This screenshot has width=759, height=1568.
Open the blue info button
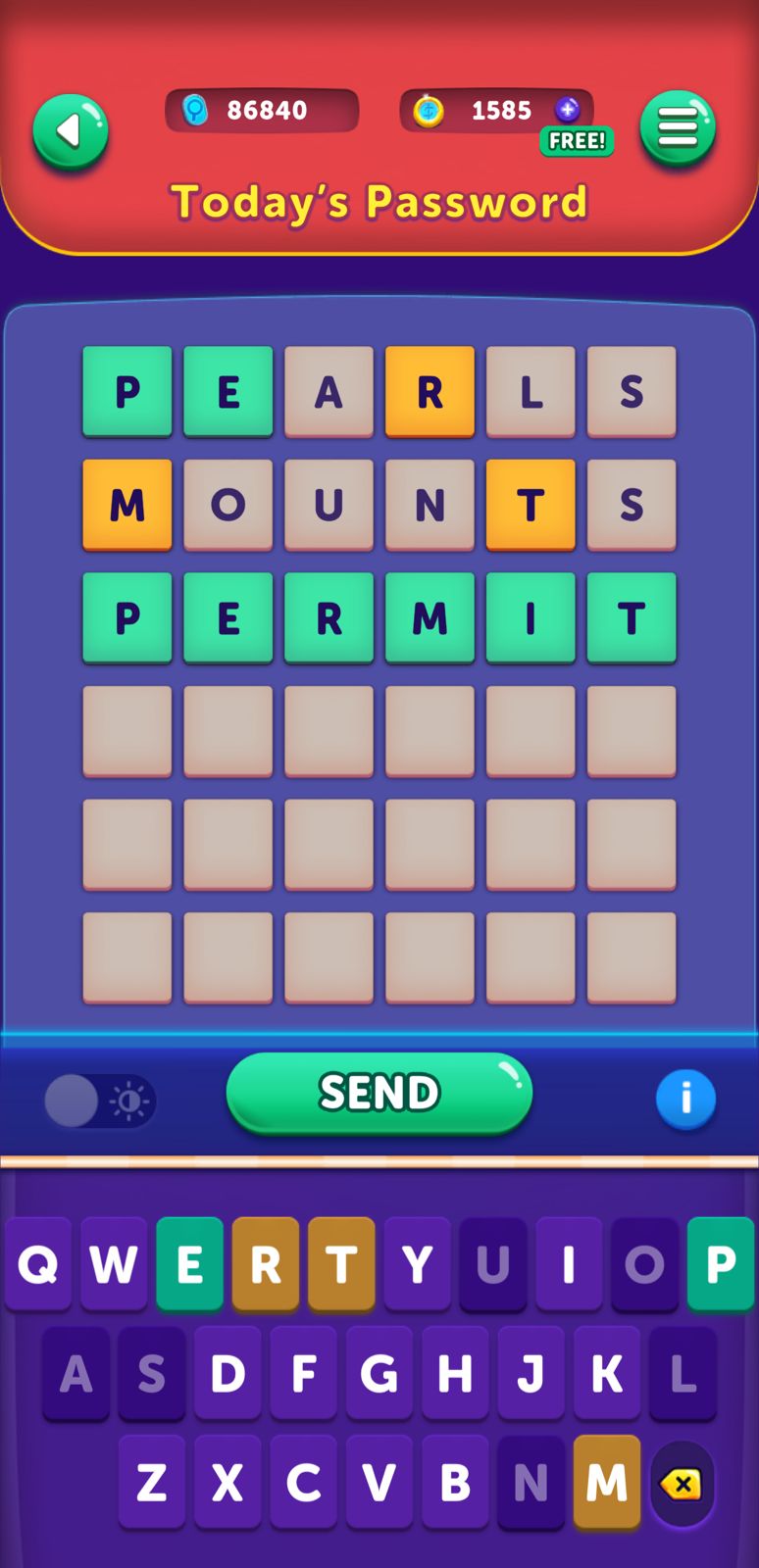685,1099
